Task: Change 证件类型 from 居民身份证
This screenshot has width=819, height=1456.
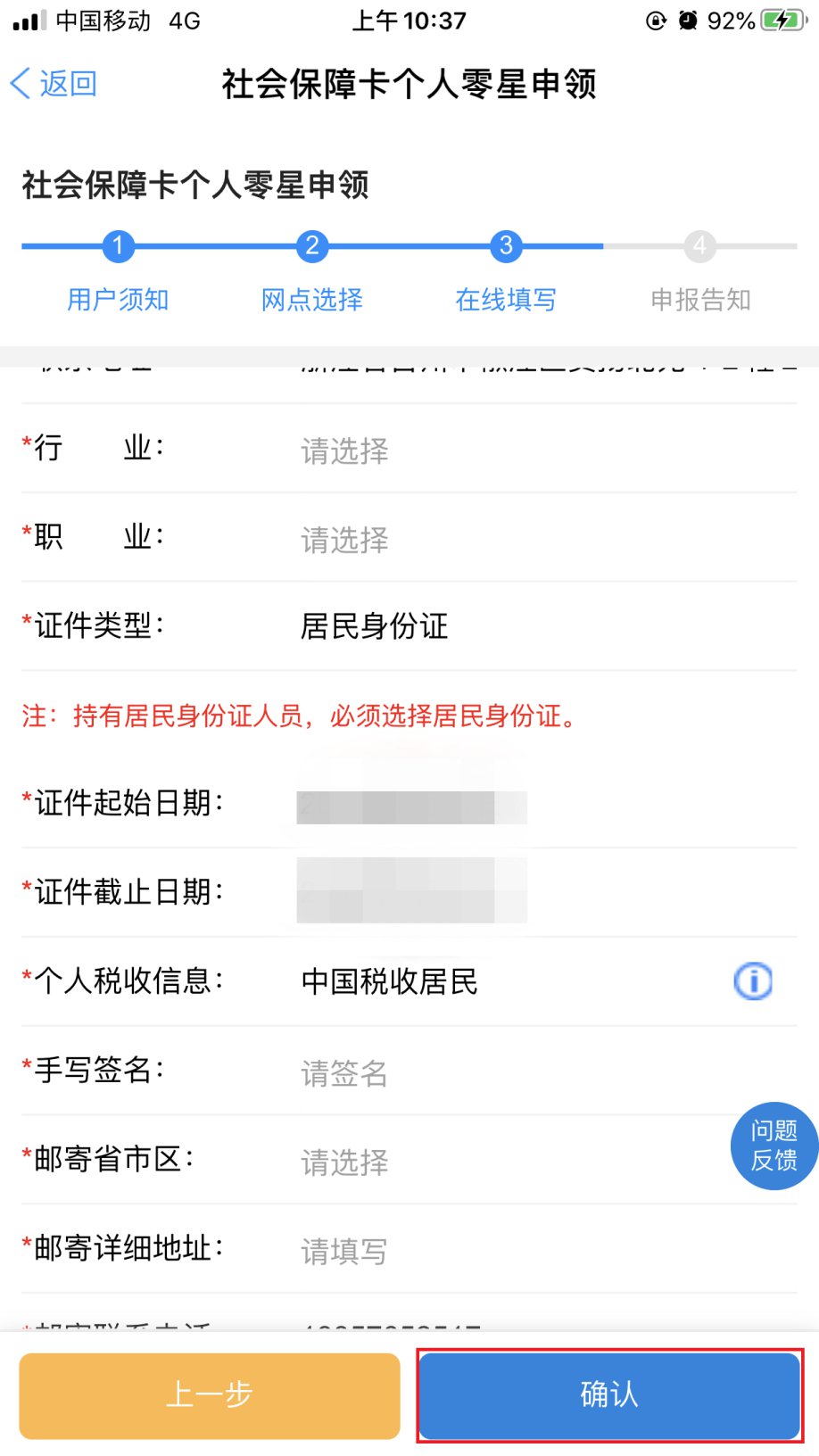Action: [374, 626]
